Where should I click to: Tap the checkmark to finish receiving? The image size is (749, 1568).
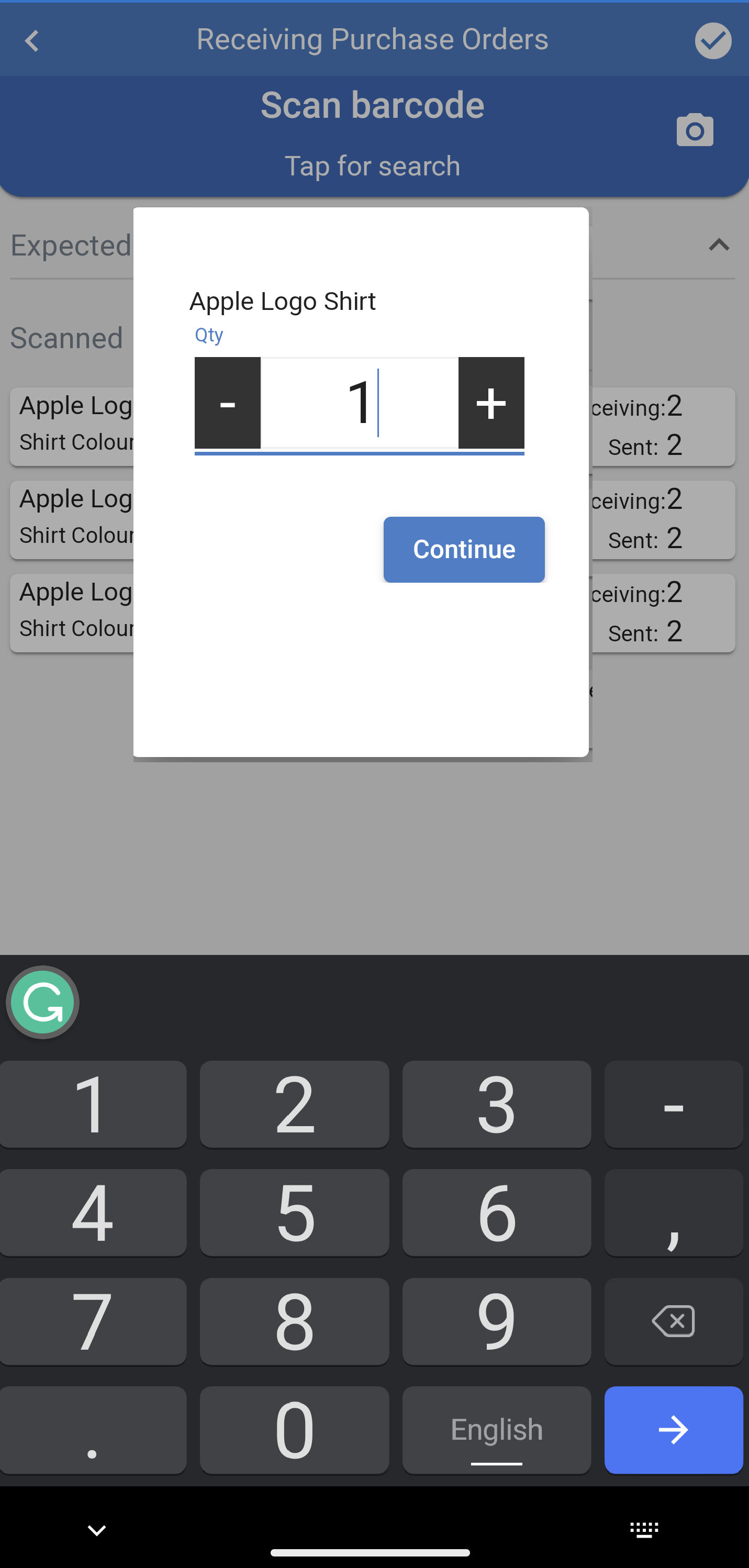tap(712, 41)
